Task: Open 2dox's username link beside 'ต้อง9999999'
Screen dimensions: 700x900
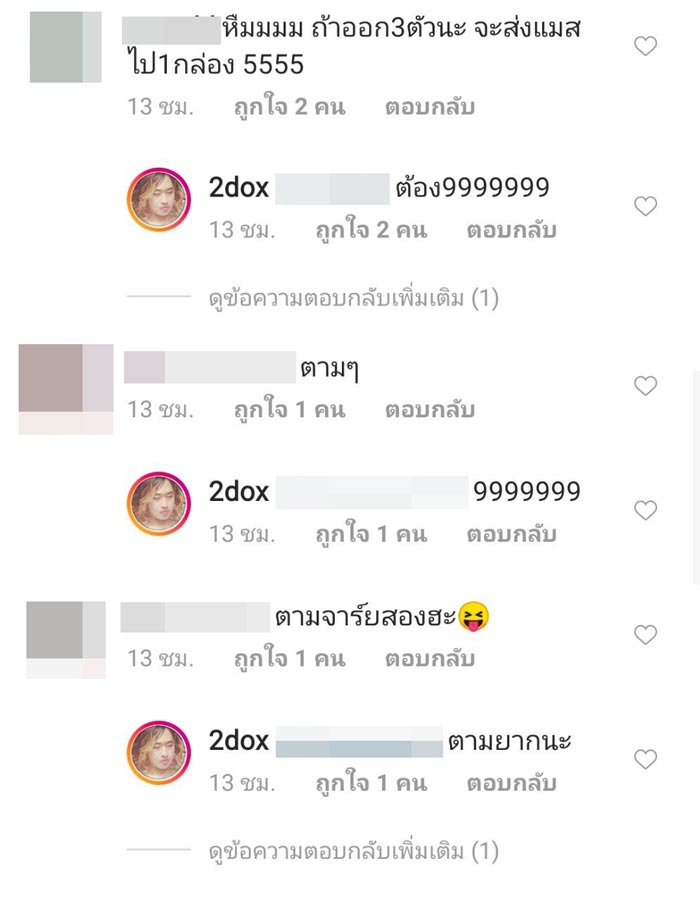Action: [239, 187]
